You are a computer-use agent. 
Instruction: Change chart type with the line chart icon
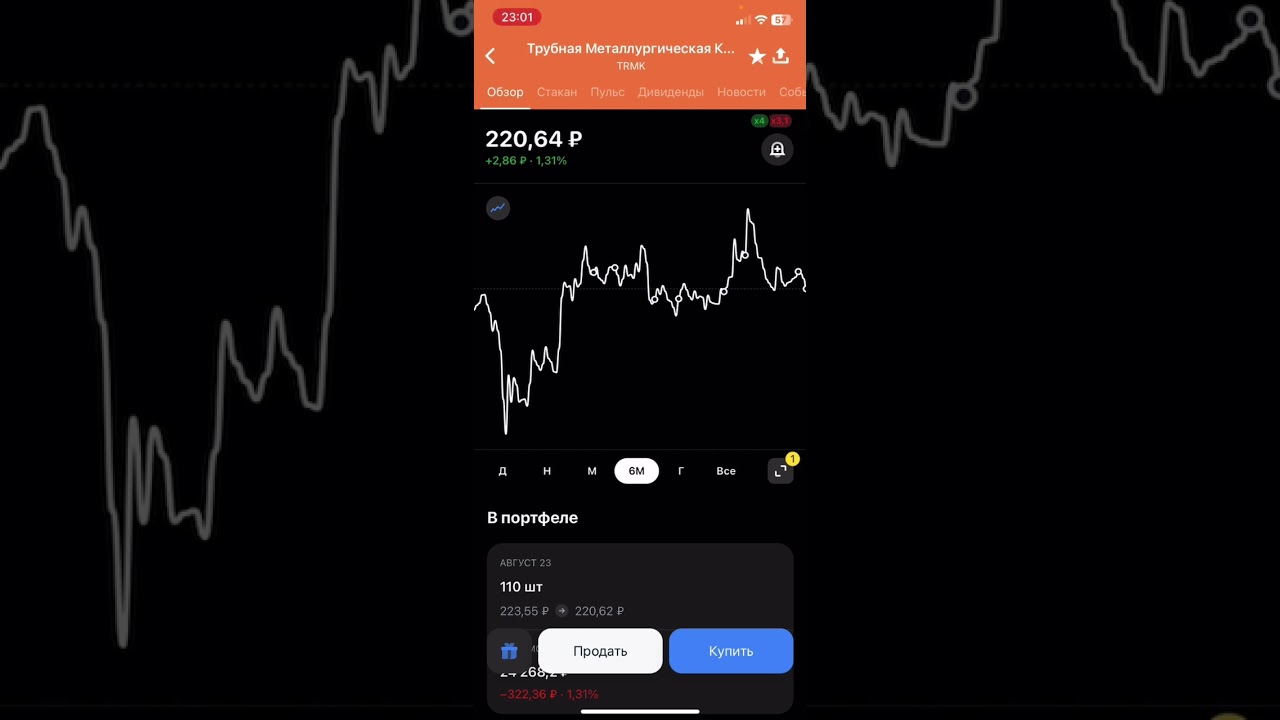(498, 208)
